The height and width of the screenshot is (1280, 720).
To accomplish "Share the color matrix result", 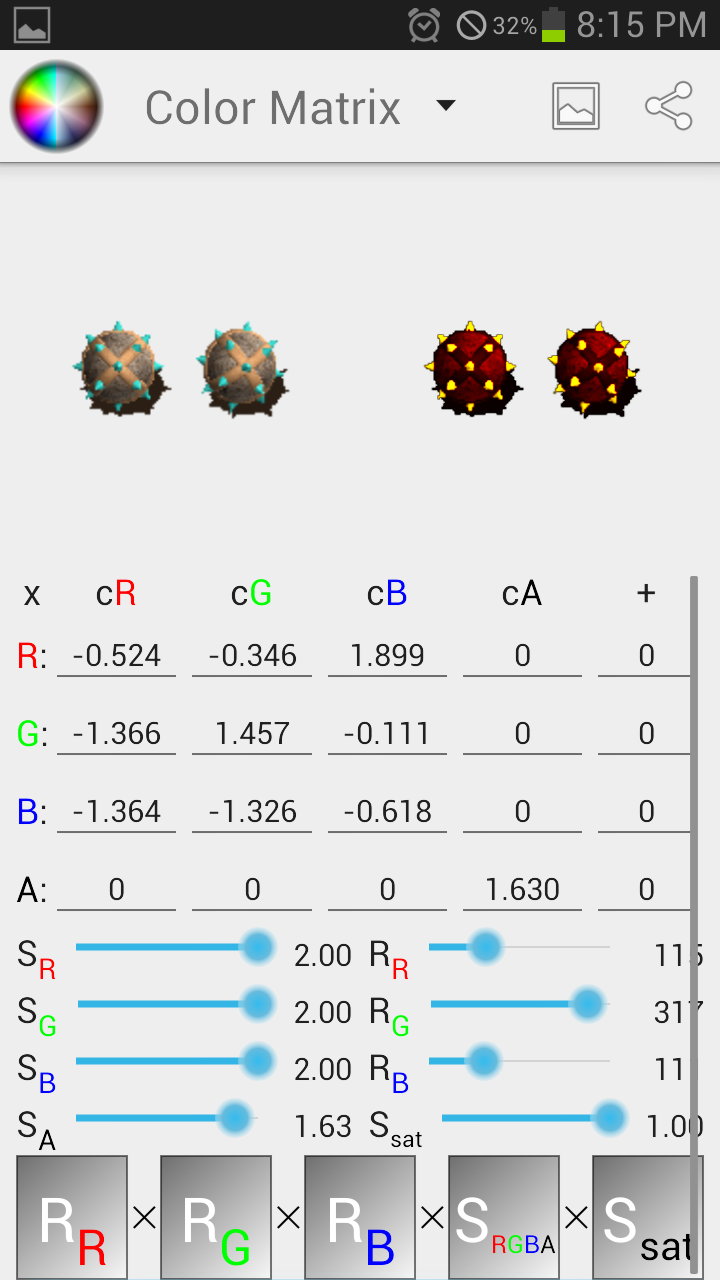I will pyautogui.click(x=669, y=106).
